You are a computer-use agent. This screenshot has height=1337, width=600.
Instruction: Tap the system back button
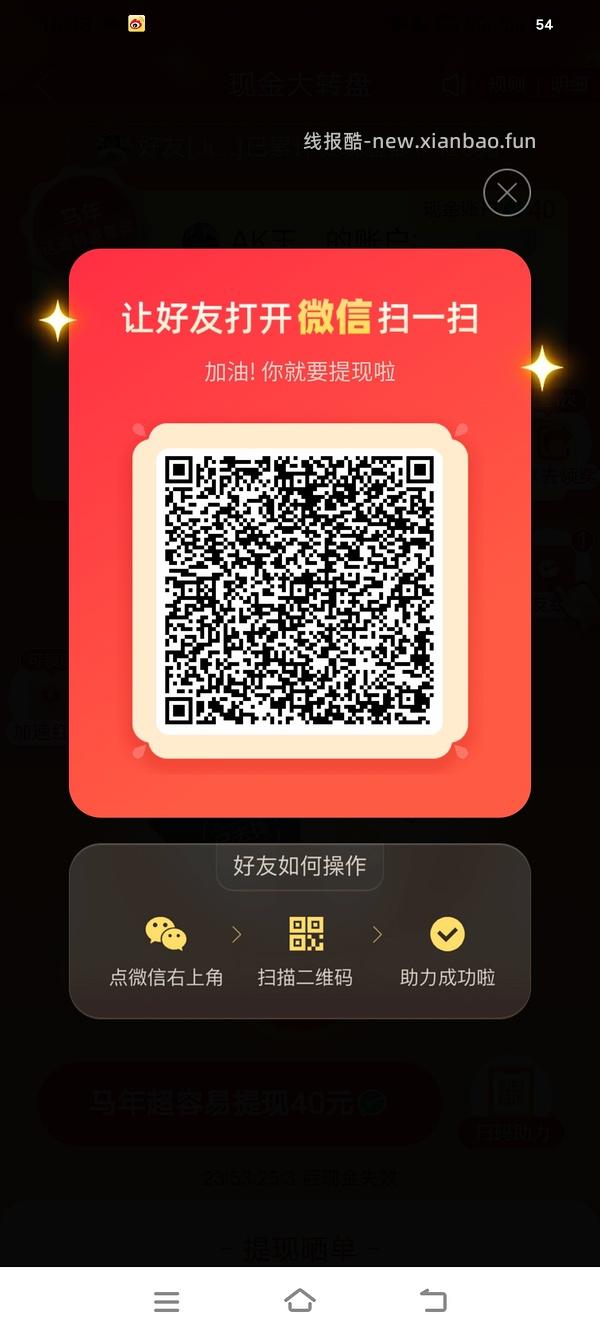point(433,1300)
